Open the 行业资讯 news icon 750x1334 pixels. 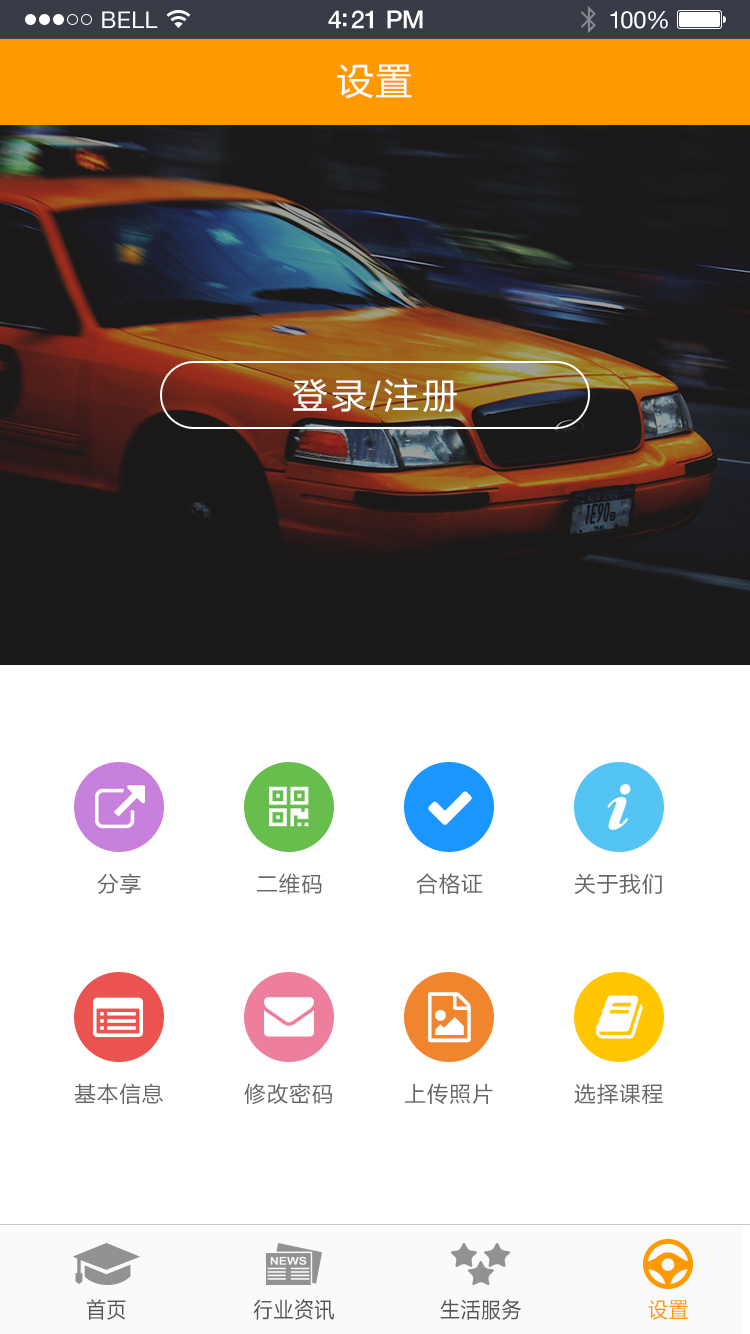click(x=292, y=1262)
